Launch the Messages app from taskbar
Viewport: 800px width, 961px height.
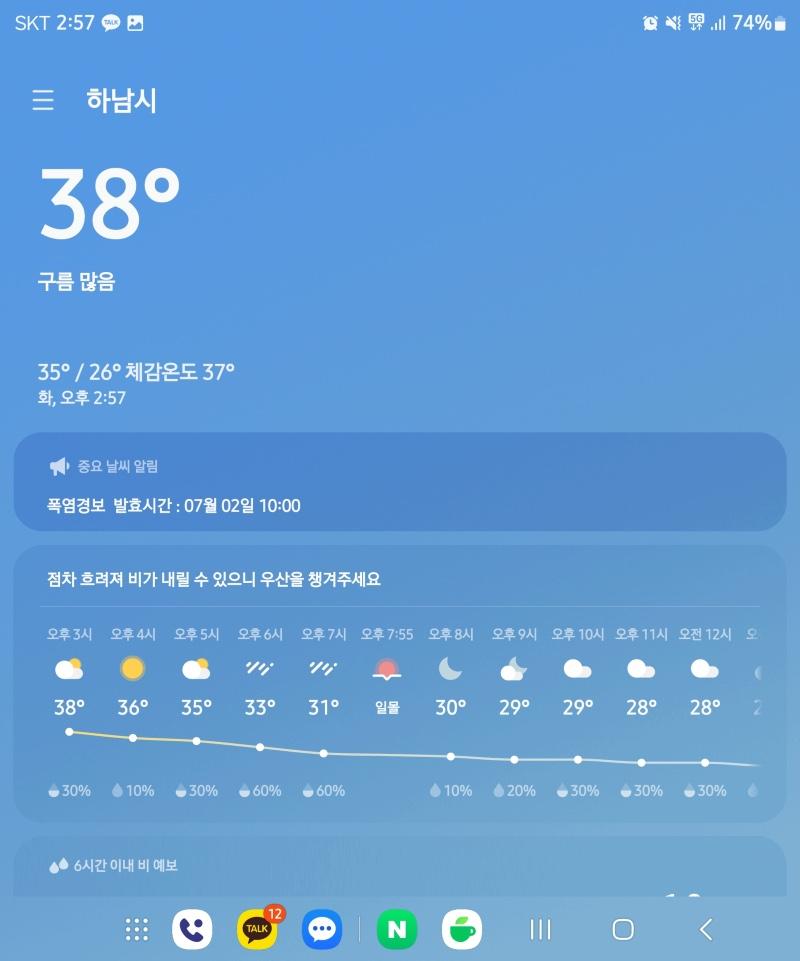pyautogui.click(x=322, y=930)
